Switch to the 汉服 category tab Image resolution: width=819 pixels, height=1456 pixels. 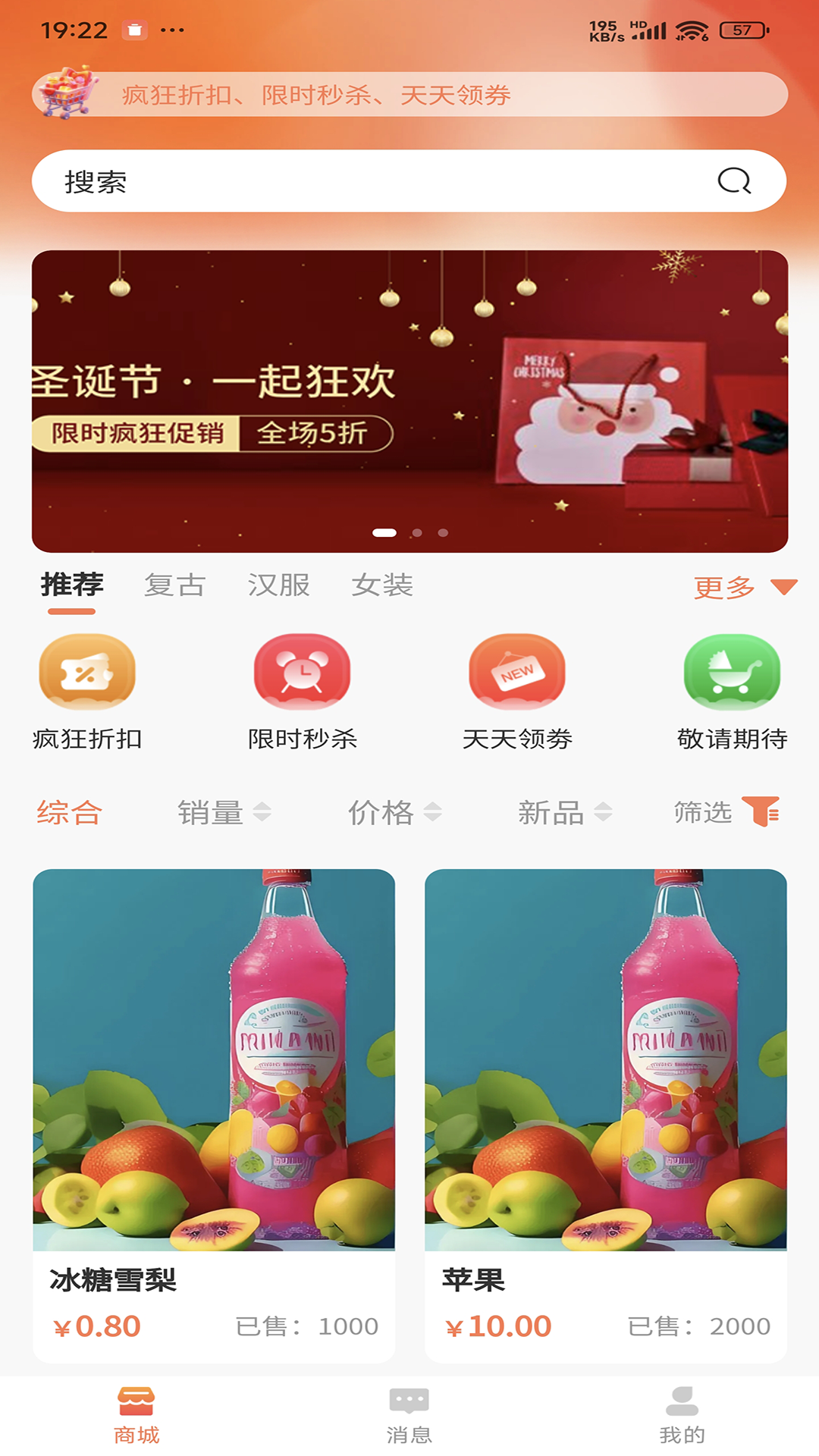(x=278, y=585)
